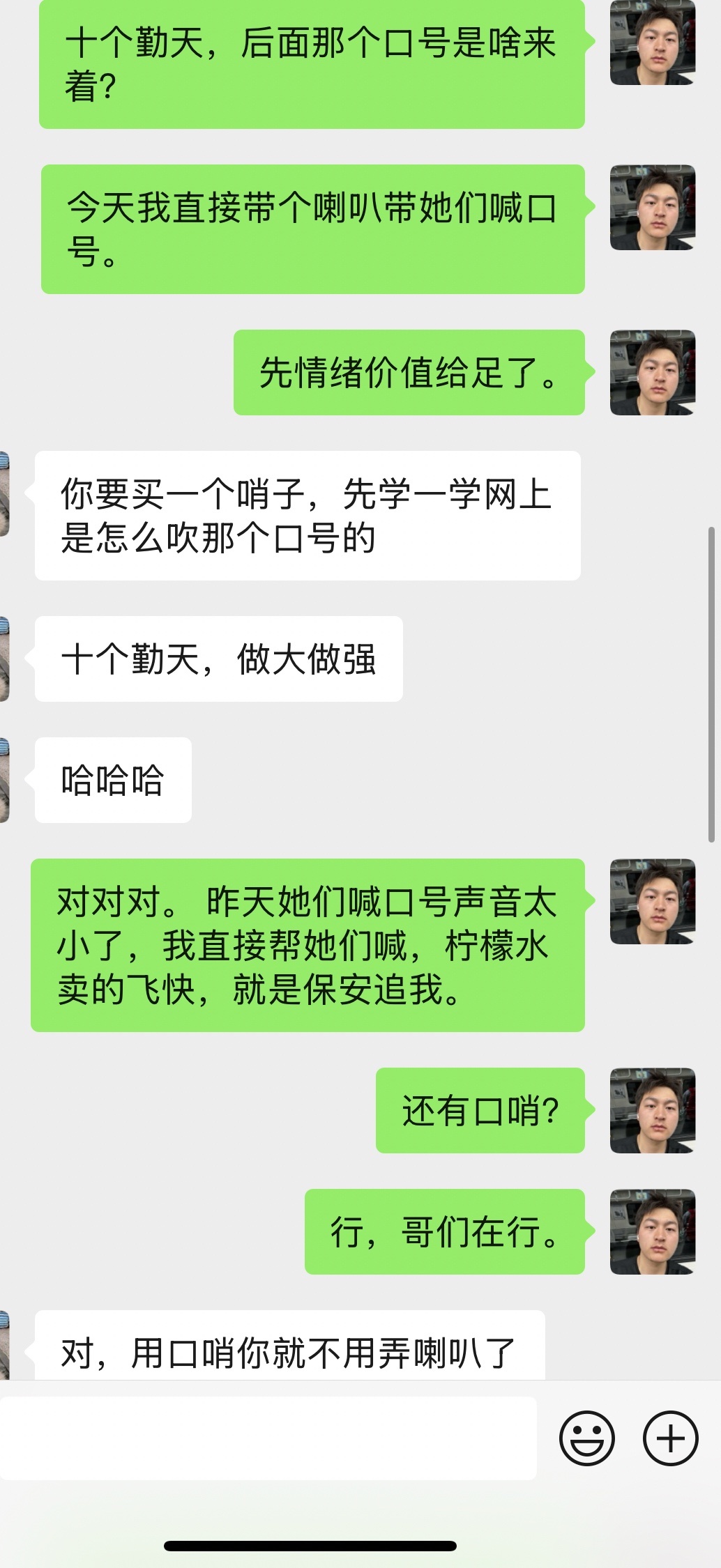The image size is (721, 1568).
Task: Tap sender avatar beside '先情绪价值给足了。'
Action: click(652, 373)
